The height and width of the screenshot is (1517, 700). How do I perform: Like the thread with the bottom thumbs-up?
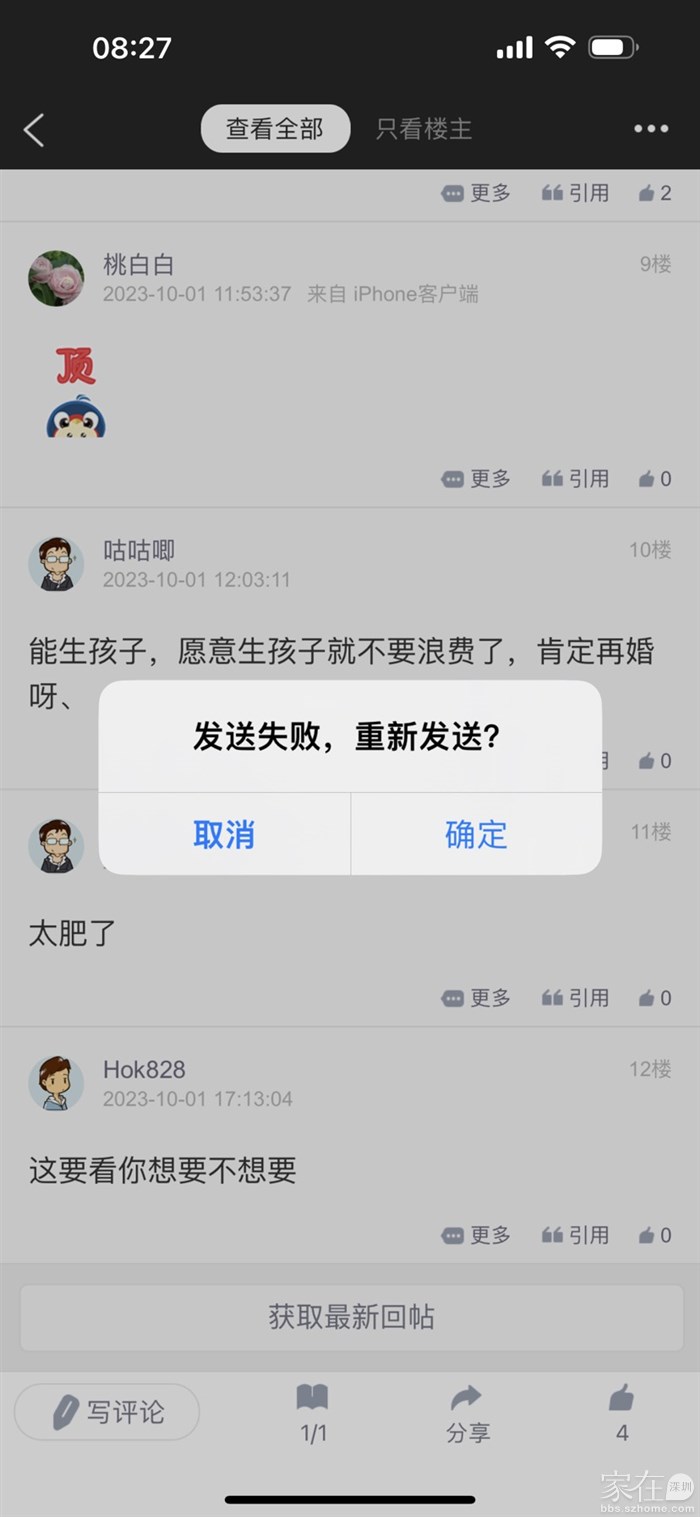pos(622,1412)
